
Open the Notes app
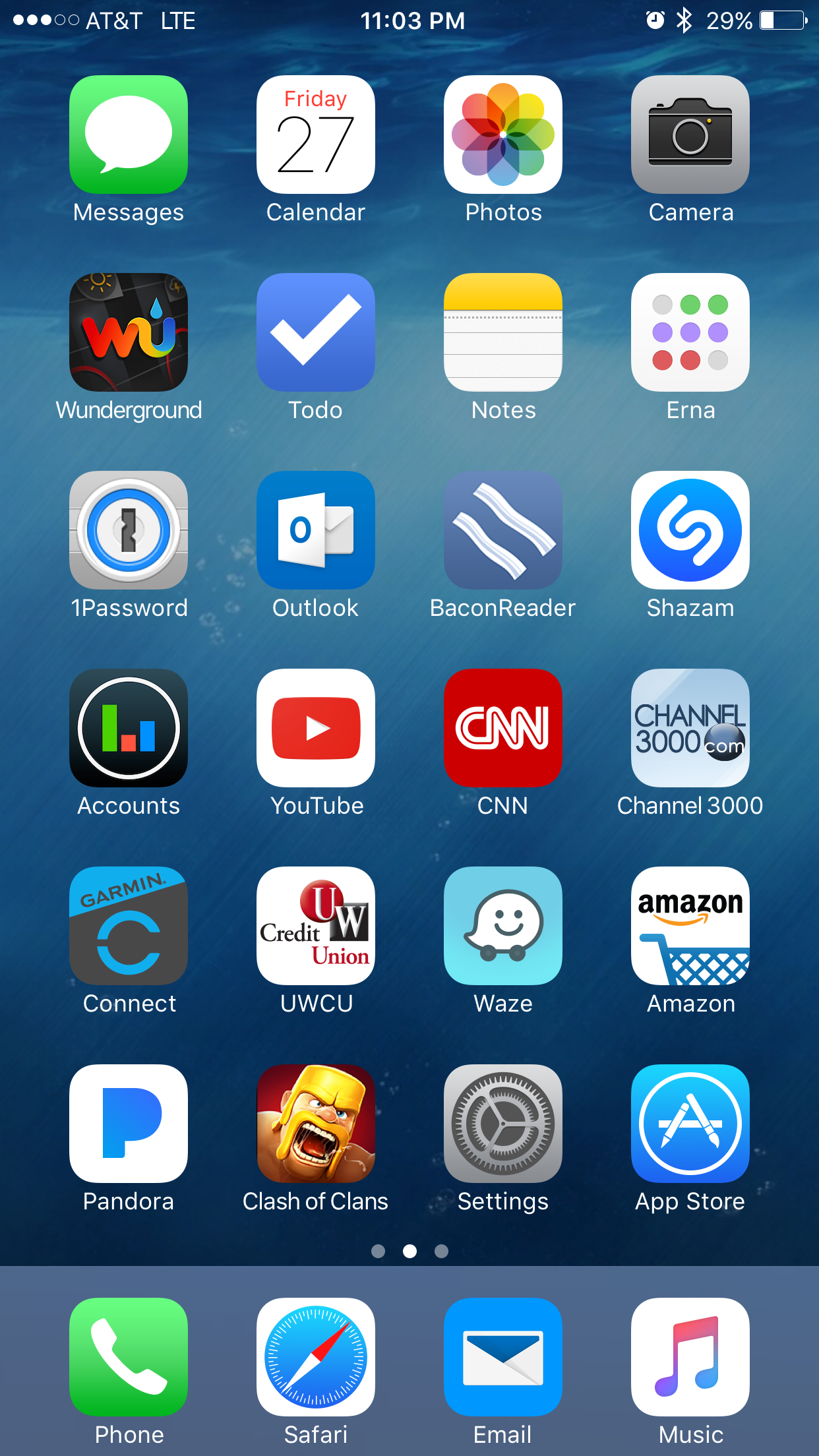(503, 332)
